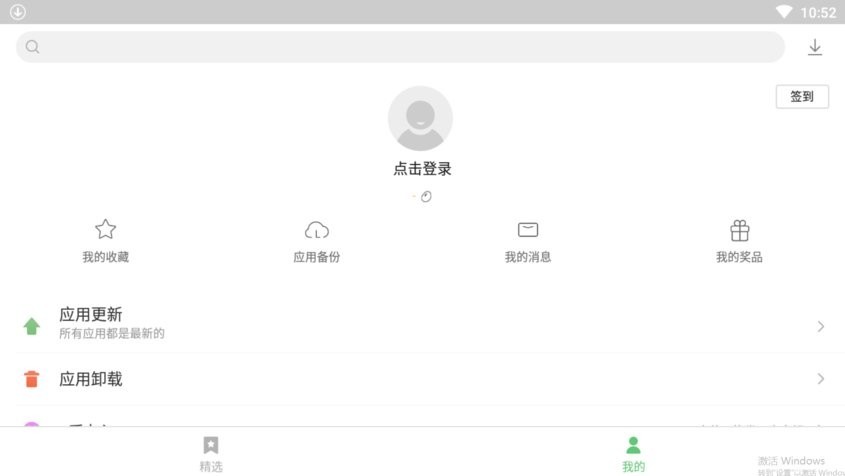Switch to the 精选 tab
This screenshot has height=476, width=845.
[x=211, y=453]
